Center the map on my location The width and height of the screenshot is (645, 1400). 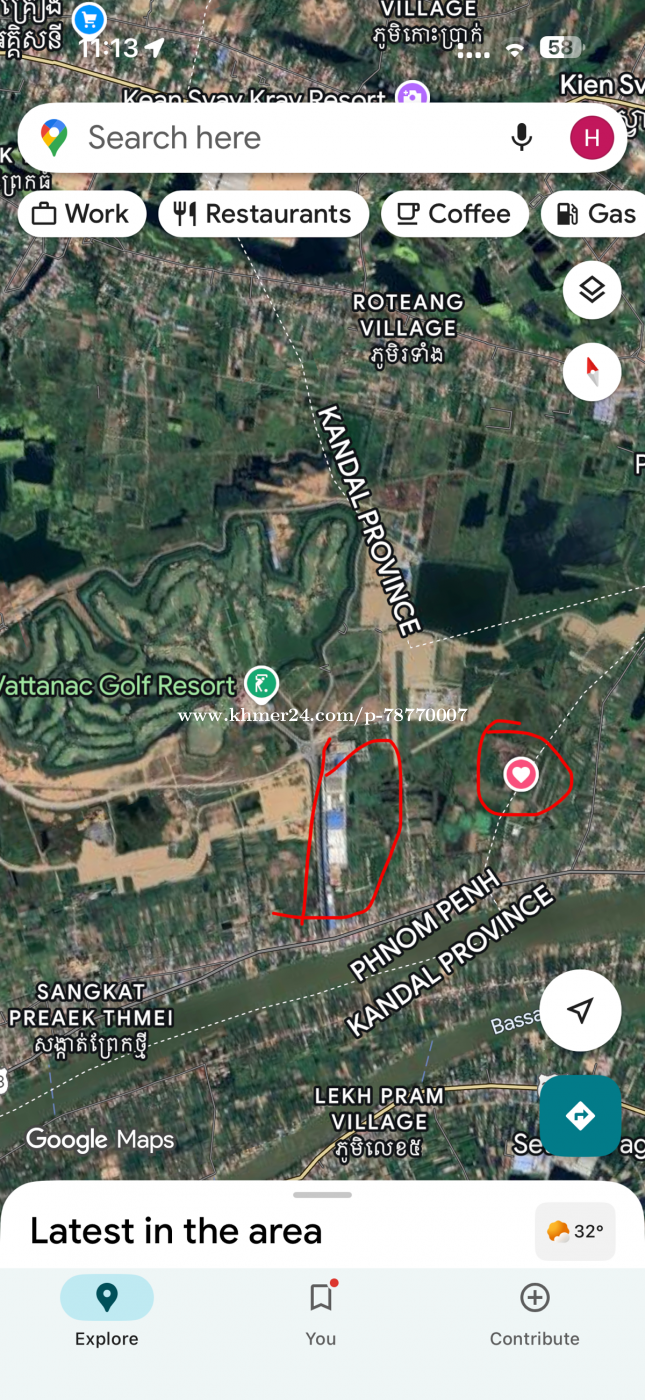[x=580, y=1010]
